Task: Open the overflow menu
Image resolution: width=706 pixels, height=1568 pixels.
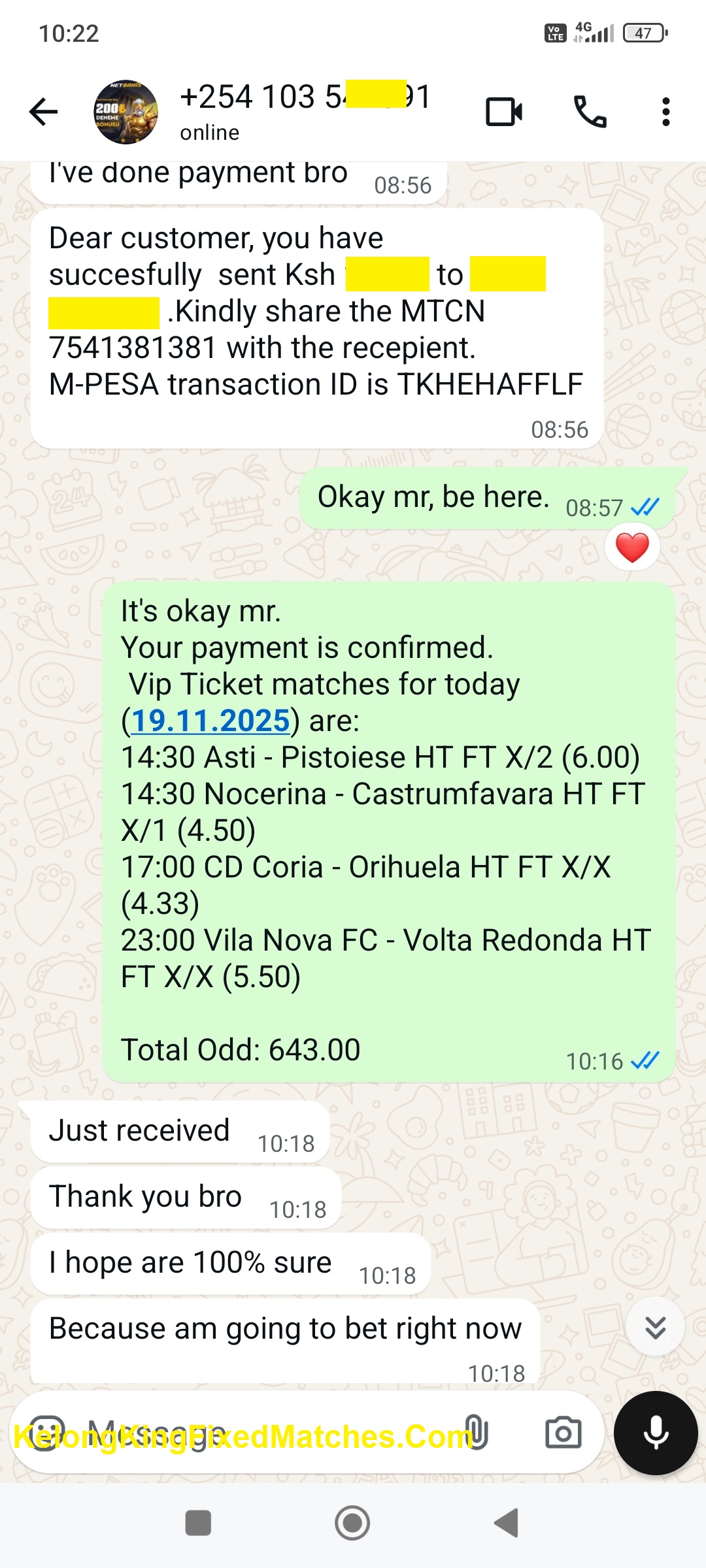Action: pyautogui.click(x=665, y=112)
